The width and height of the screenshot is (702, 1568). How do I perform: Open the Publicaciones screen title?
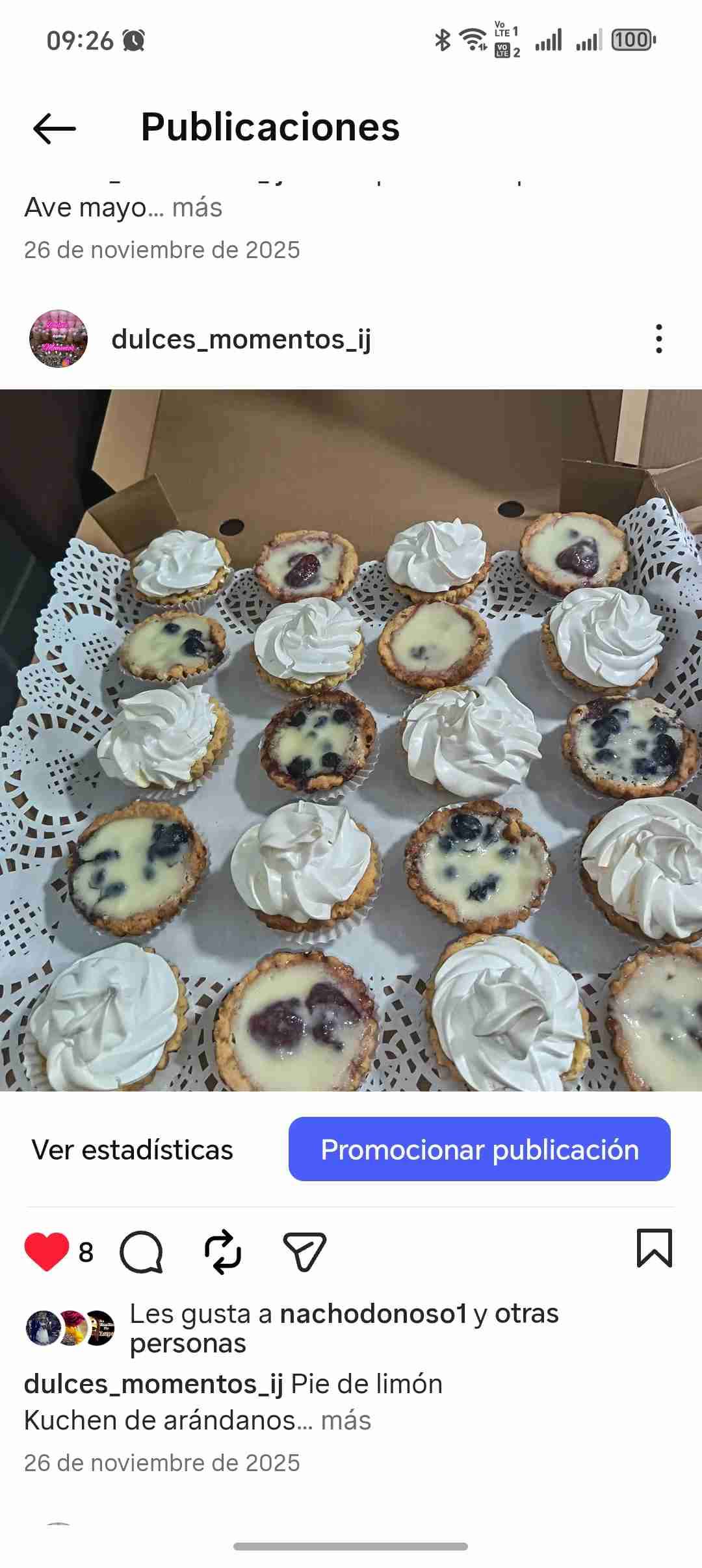coord(269,127)
